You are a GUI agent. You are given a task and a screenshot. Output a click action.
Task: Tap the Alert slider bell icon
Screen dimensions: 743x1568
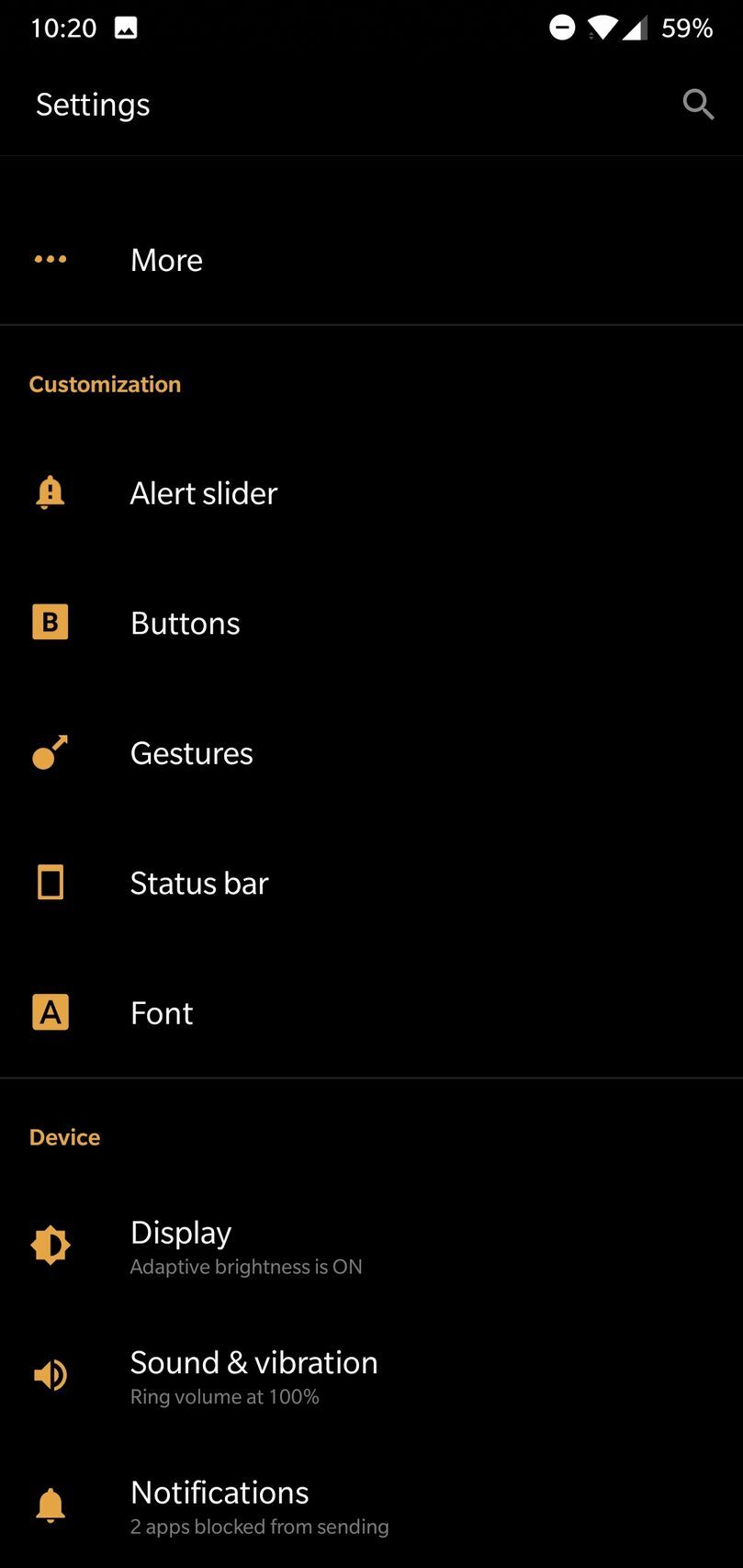(50, 492)
